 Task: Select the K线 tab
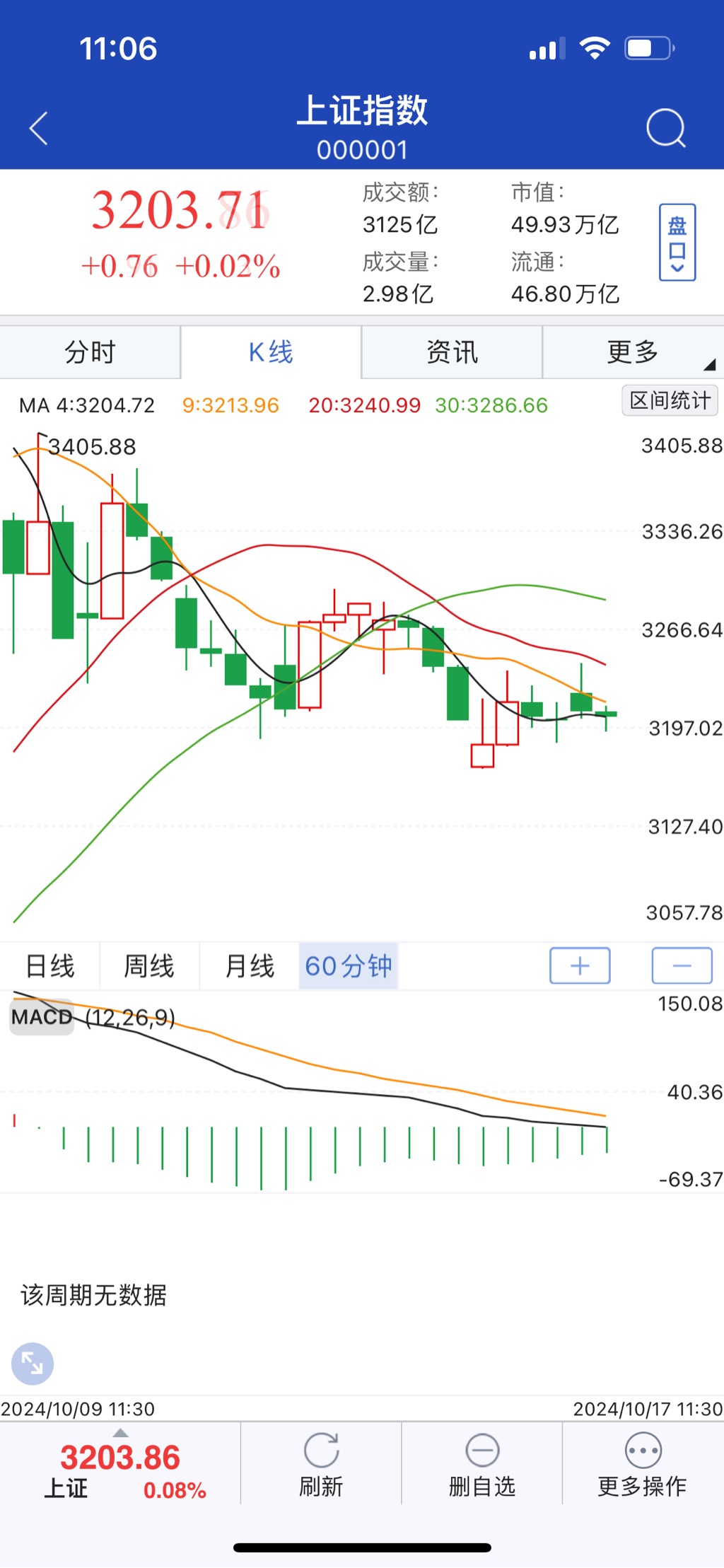[271, 352]
